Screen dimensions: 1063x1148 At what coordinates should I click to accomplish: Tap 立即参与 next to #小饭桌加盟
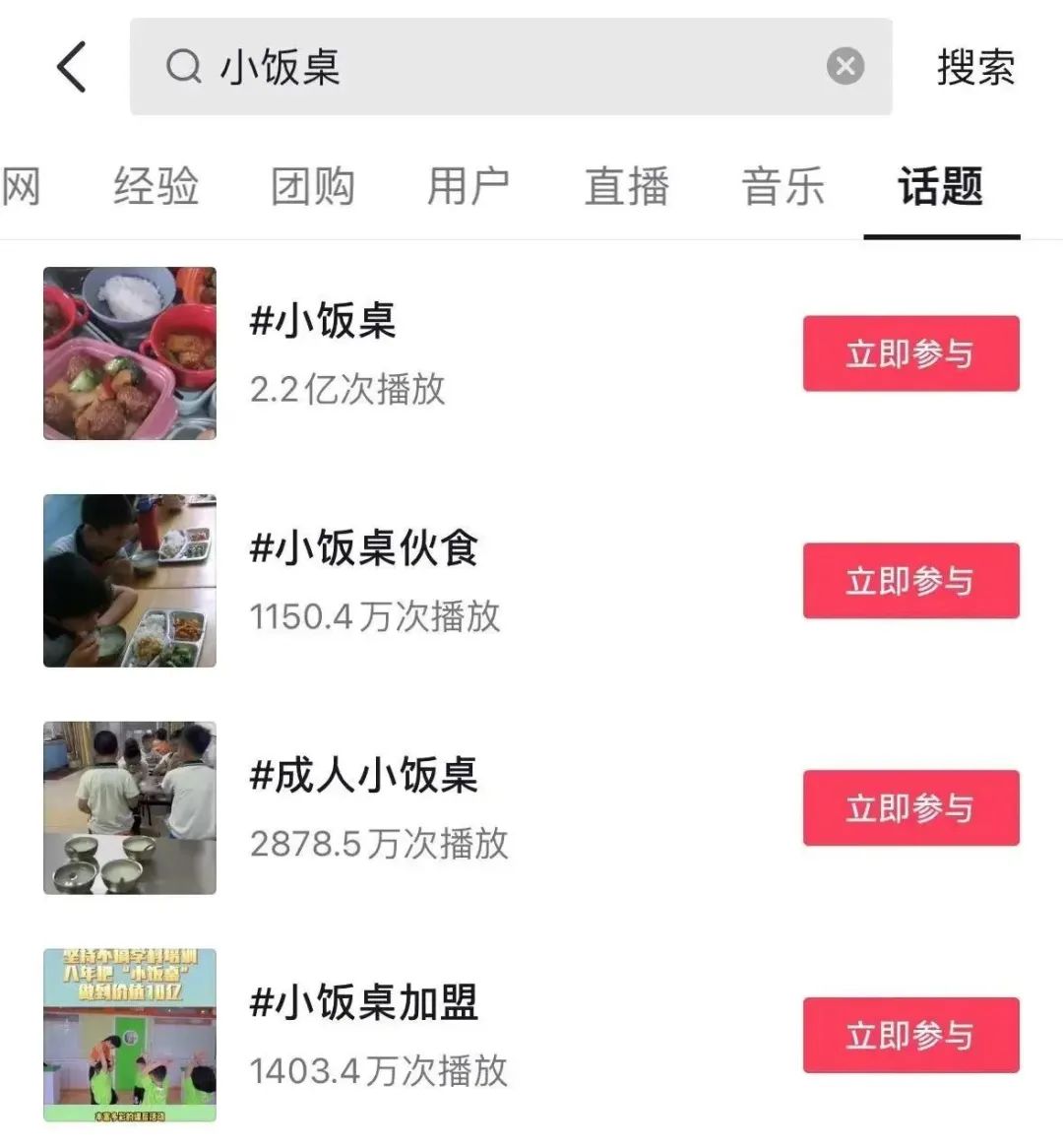[910, 1035]
